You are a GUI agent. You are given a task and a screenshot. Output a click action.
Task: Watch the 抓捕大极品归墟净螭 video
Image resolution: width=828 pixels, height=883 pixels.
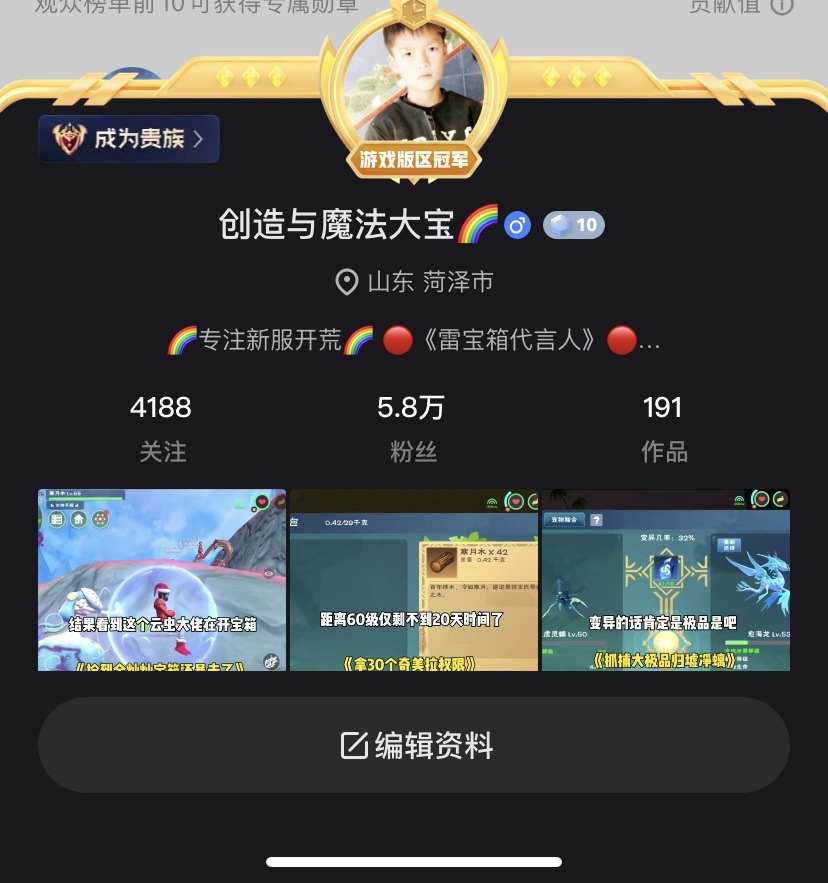pos(665,580)
